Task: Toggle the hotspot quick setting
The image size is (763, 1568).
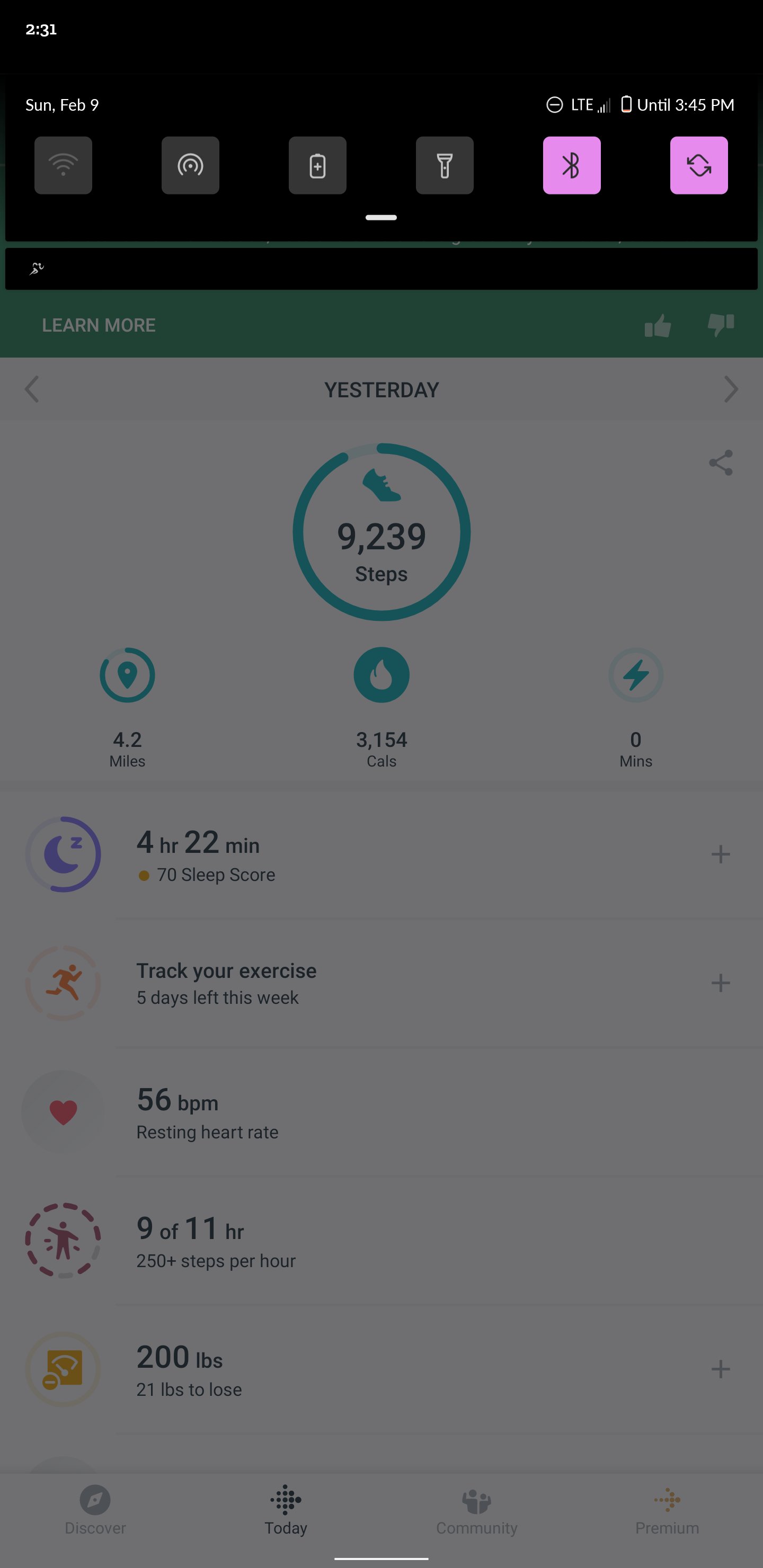Action: tap(190, 166)
